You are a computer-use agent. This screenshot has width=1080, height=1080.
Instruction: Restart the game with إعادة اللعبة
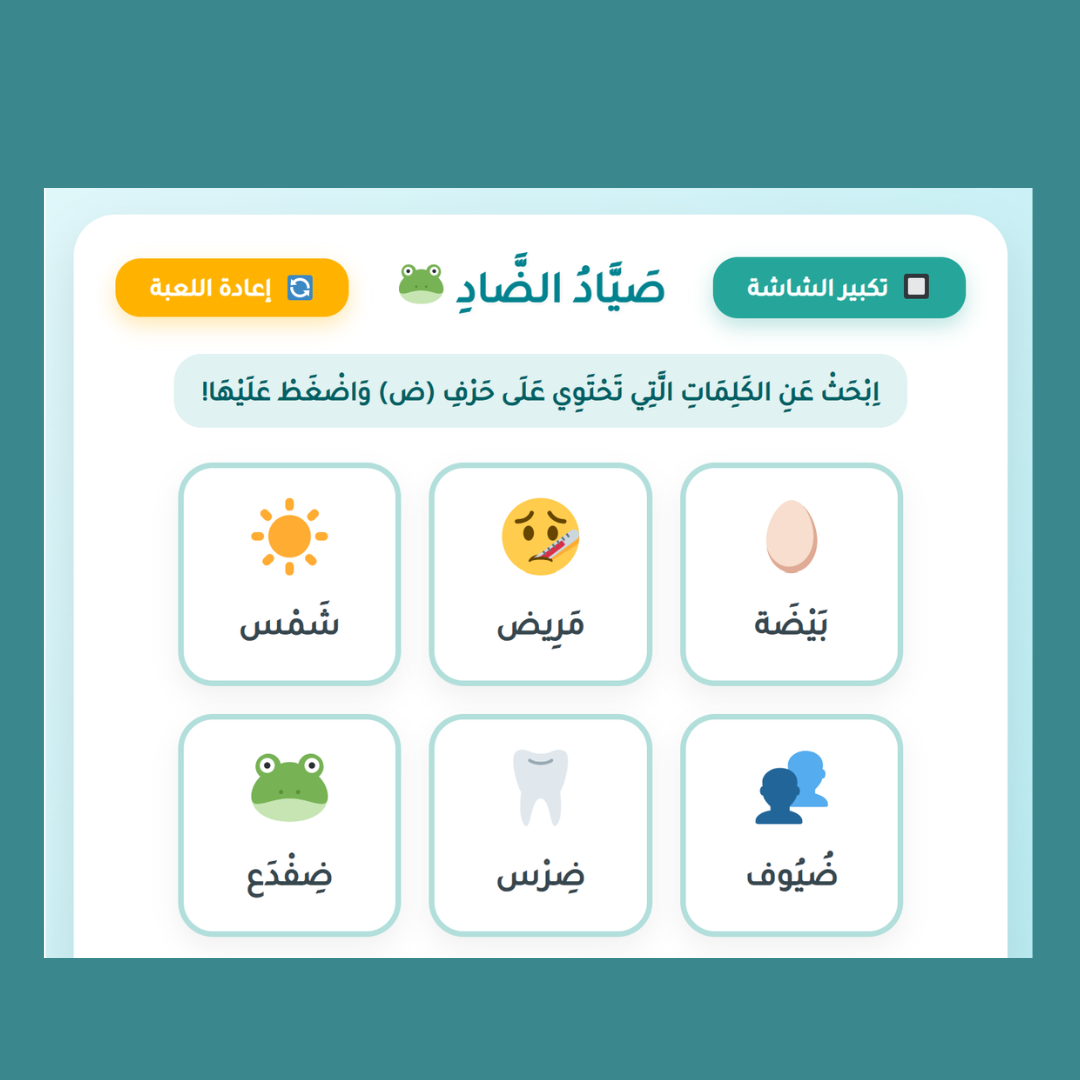232,287
